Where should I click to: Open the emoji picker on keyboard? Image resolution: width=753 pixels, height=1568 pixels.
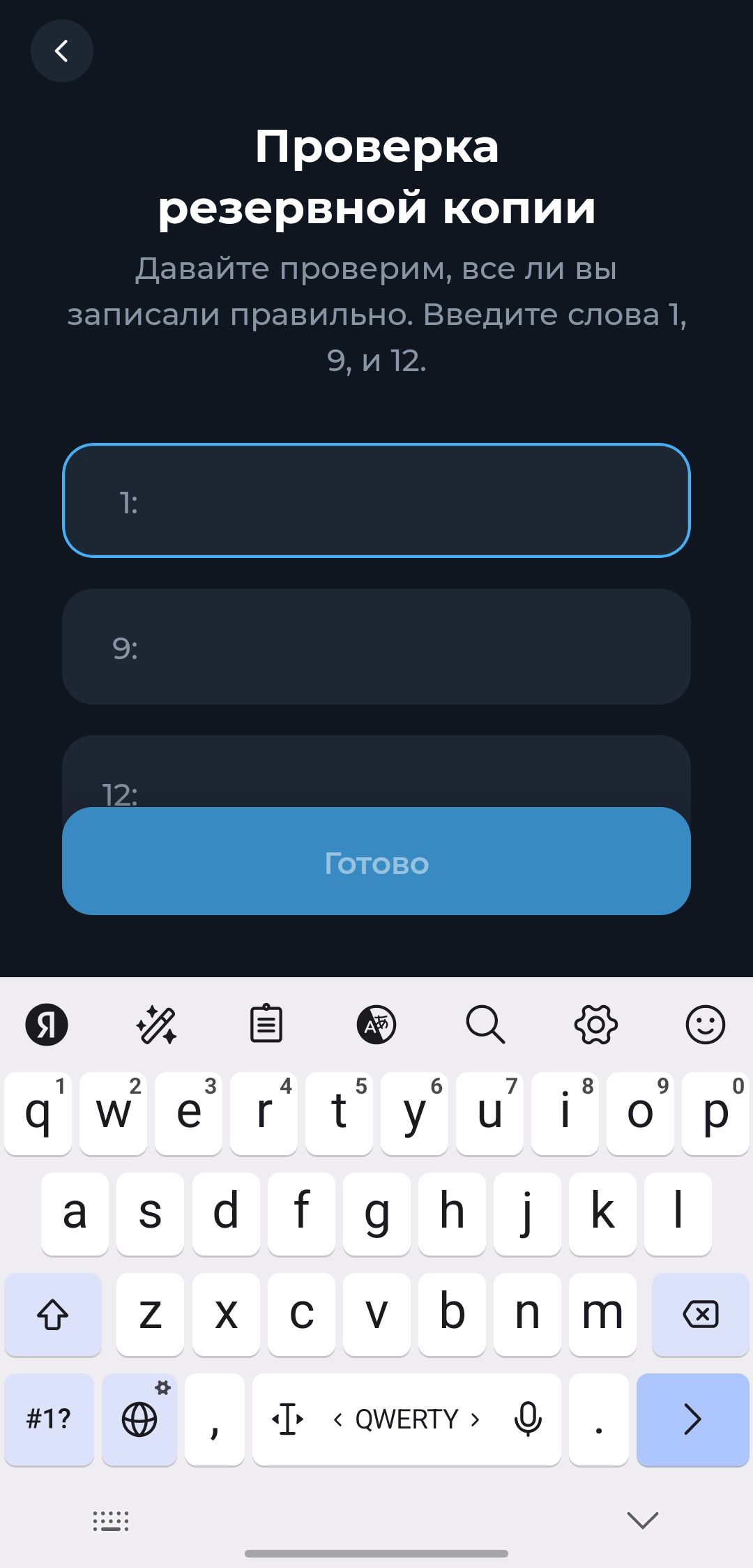[x=705, y=1025]
